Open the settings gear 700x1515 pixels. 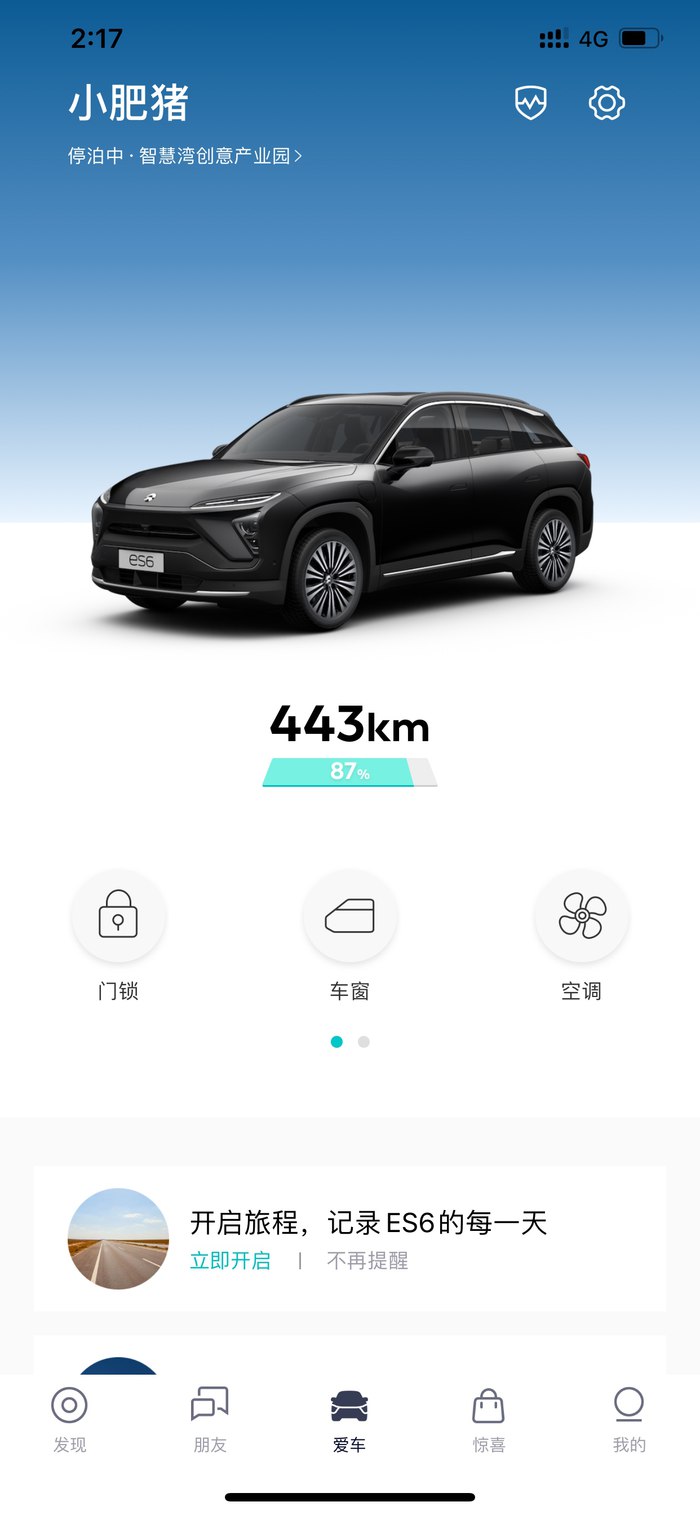[607, 103]
